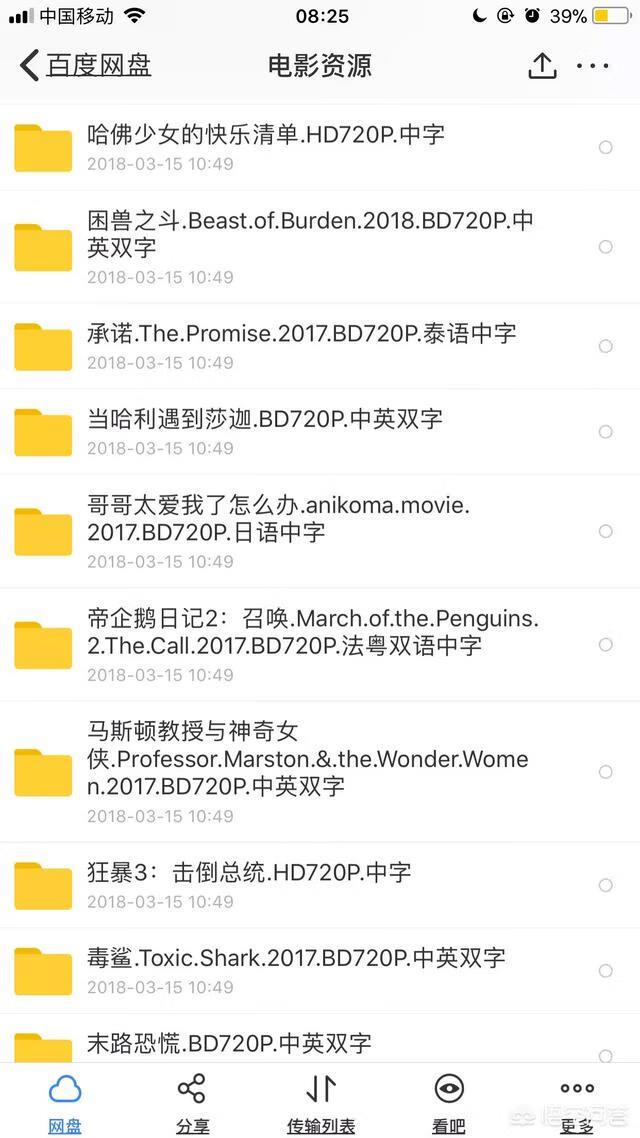Switch to the 分享 tab
Image resolution: width=640 pixels, height=1138 pixels.
pos(192,1102)
